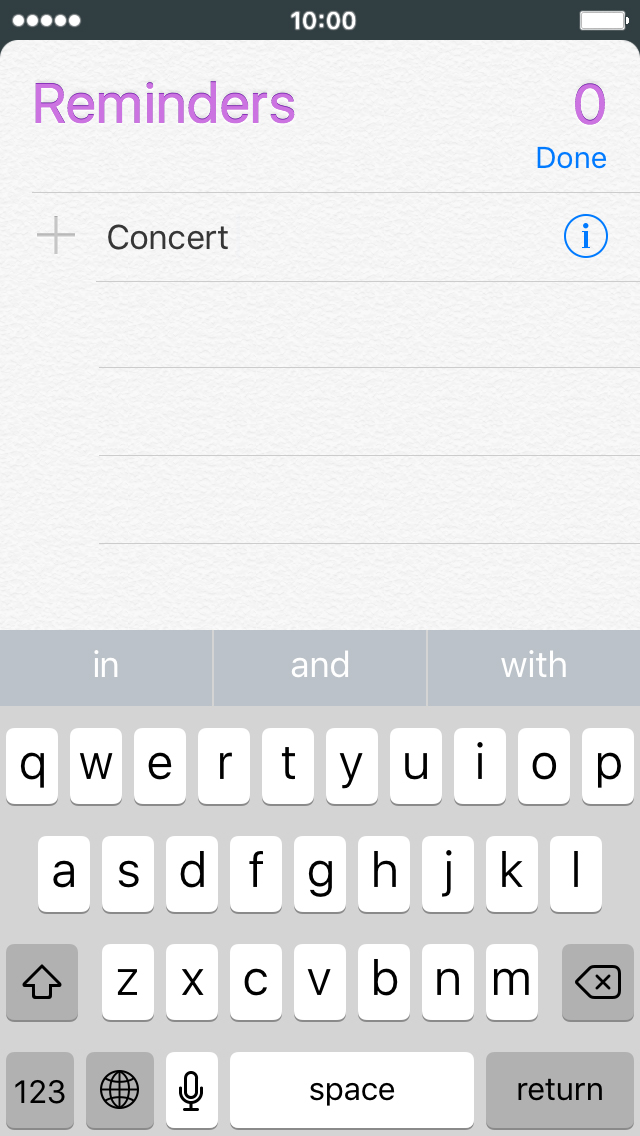
Task: Choose the "with" word suggestion
Action: (x=533, y=667)
